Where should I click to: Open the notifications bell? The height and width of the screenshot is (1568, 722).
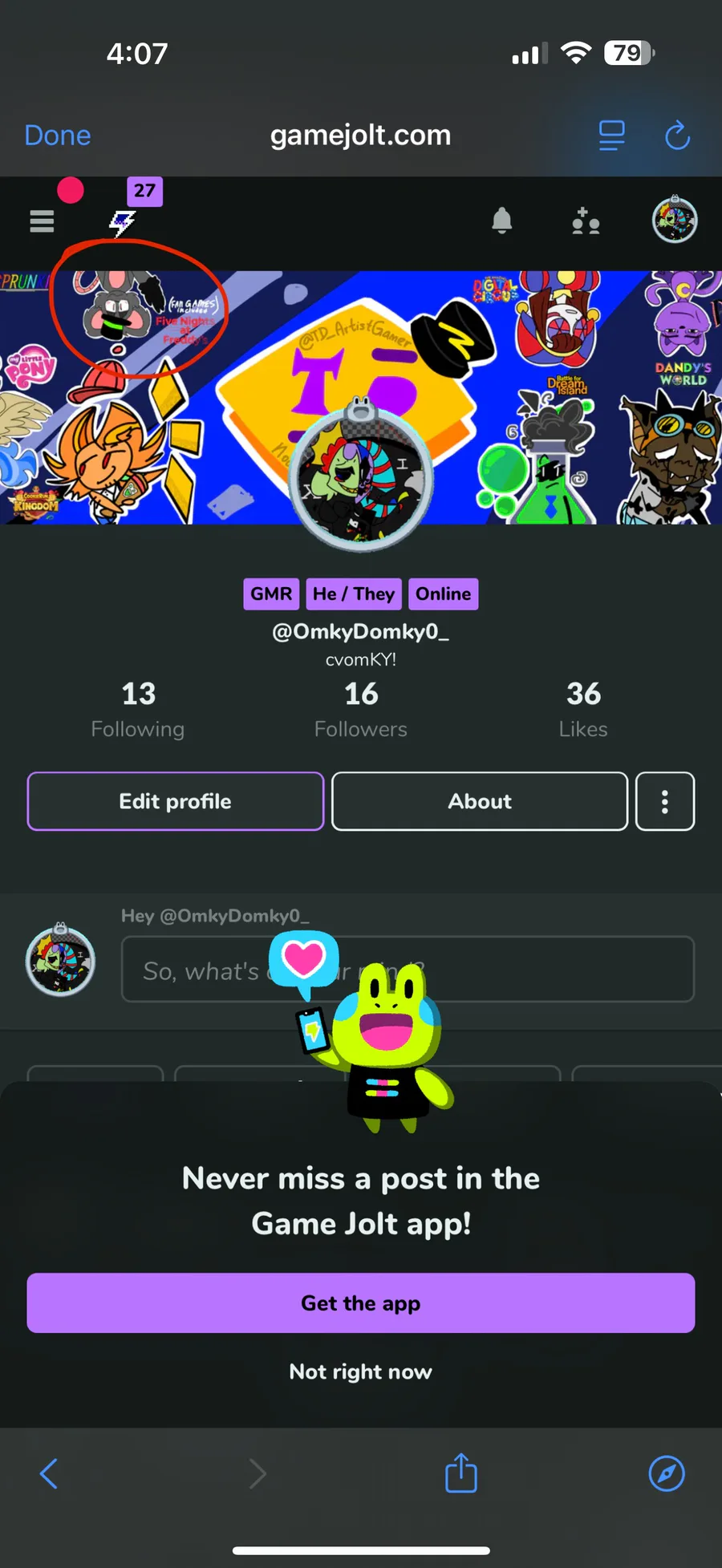pos(502,221)
